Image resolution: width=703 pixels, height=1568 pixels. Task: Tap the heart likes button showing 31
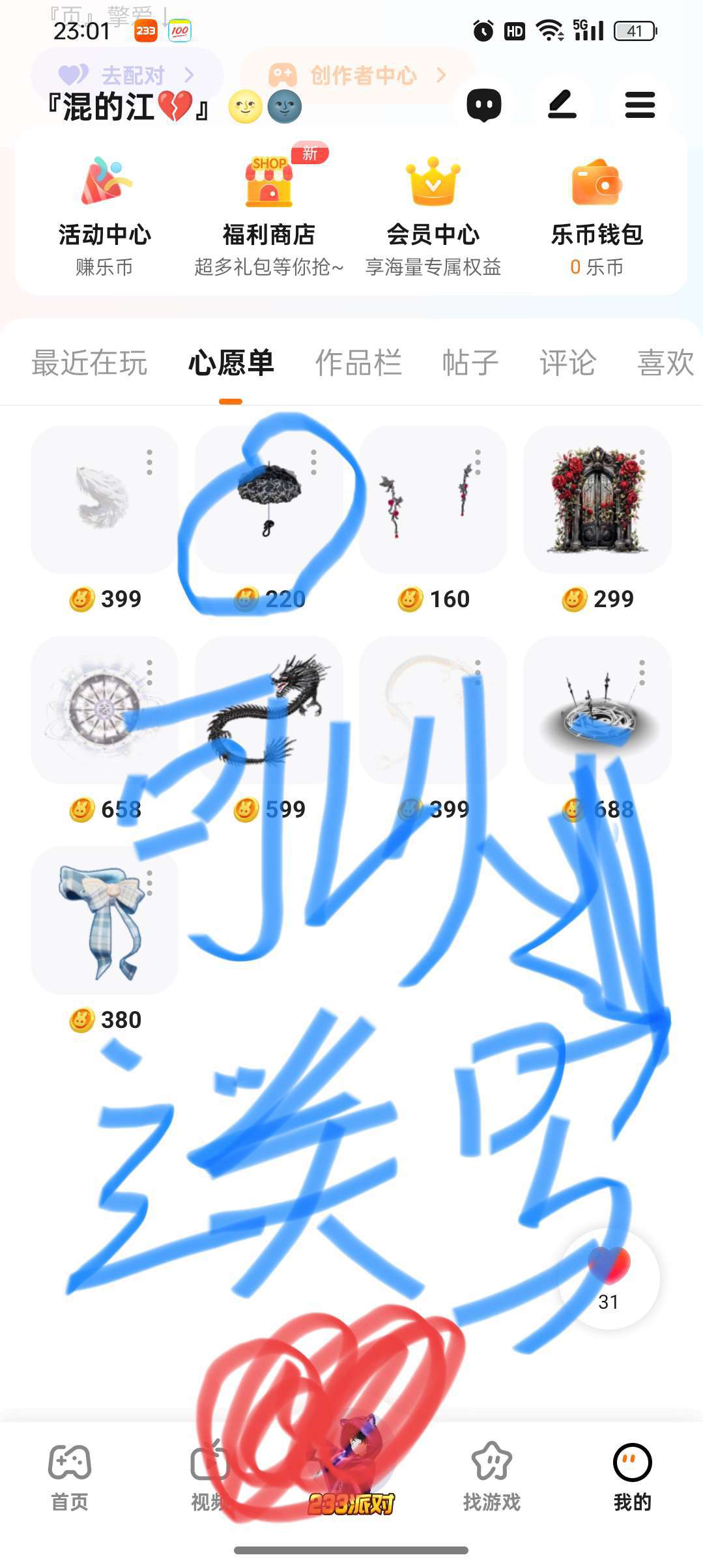(x=609, y=1278)
